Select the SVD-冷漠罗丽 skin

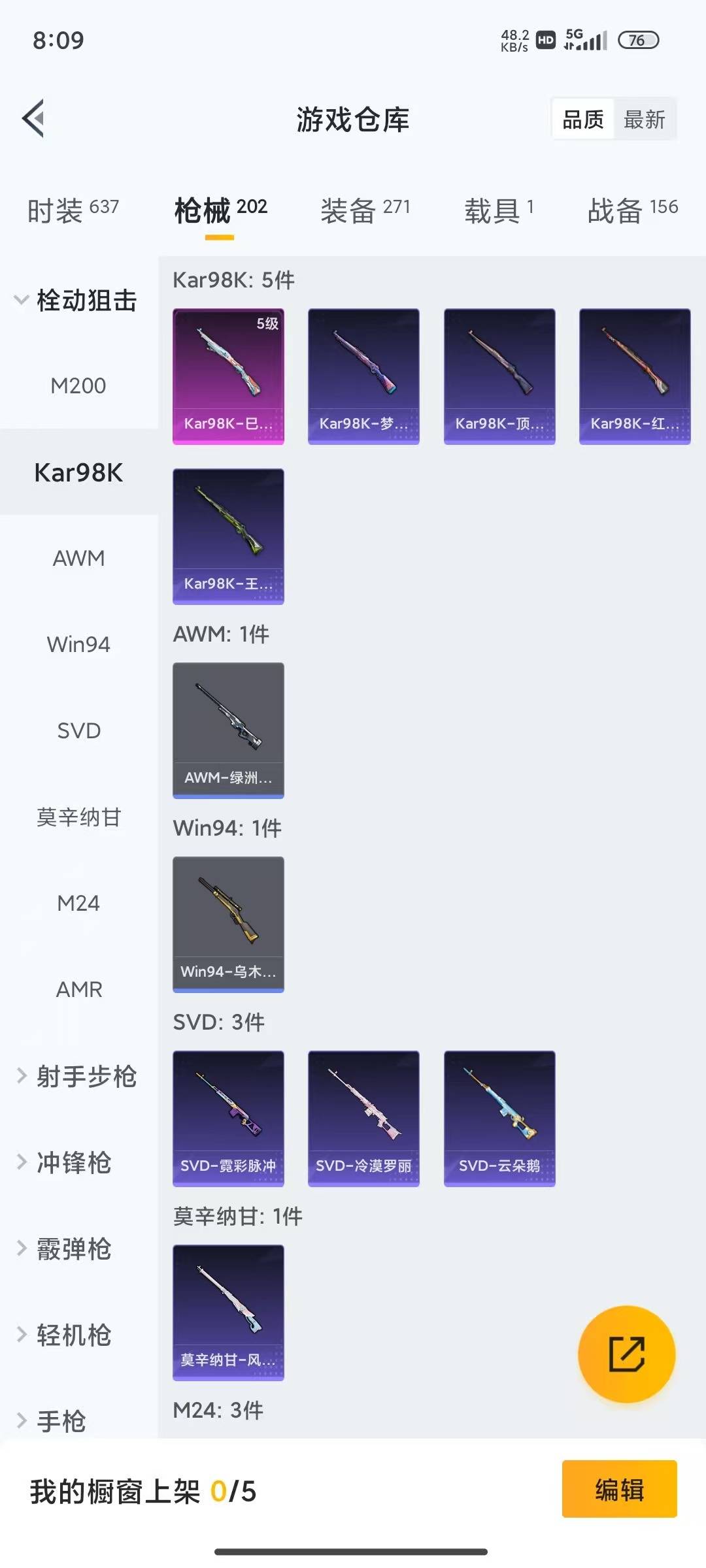tap(363, 1119)
